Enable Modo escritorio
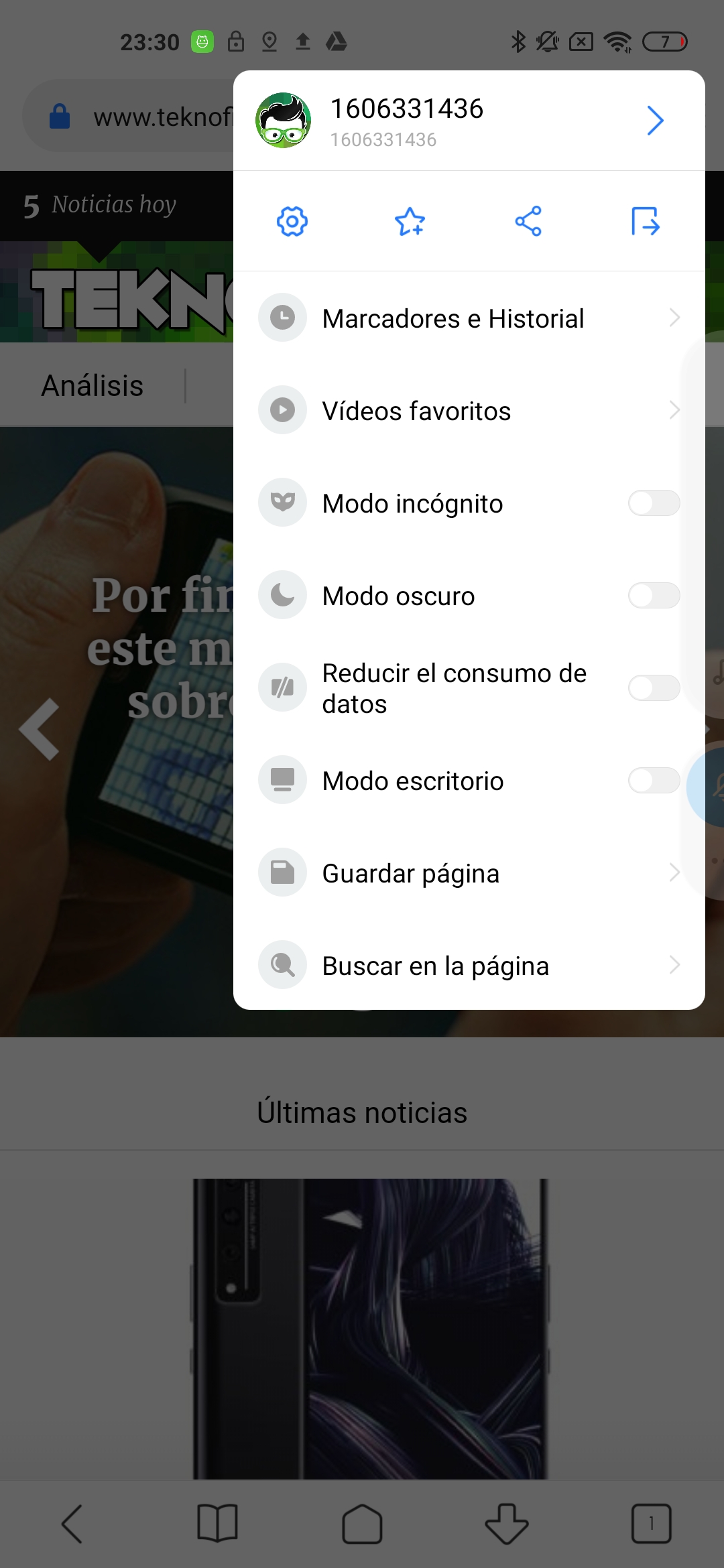Image resolution: width=724 pixels, height=1568 pixels. click(654, 780)
